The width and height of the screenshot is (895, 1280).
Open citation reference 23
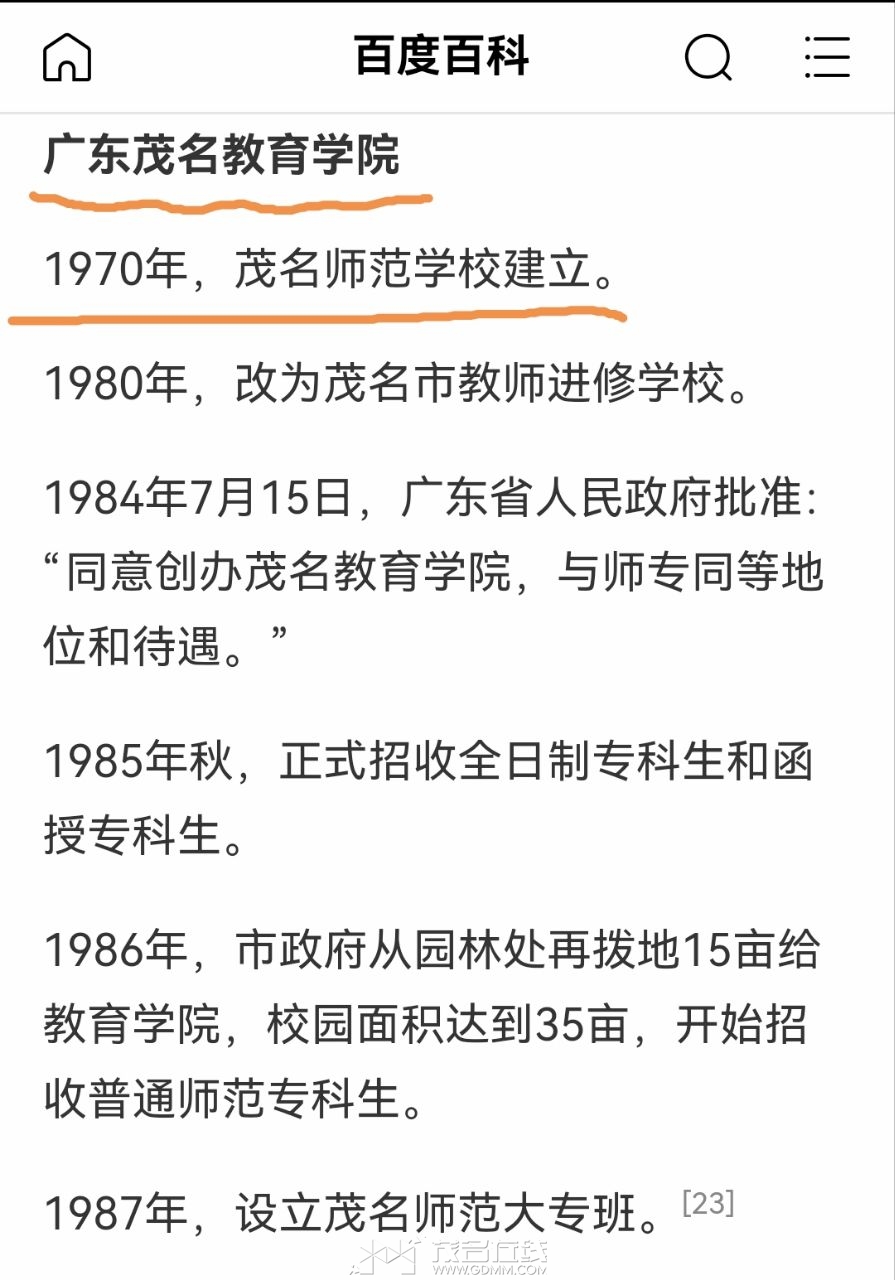pyautogui.click(x=708, y=1203)
